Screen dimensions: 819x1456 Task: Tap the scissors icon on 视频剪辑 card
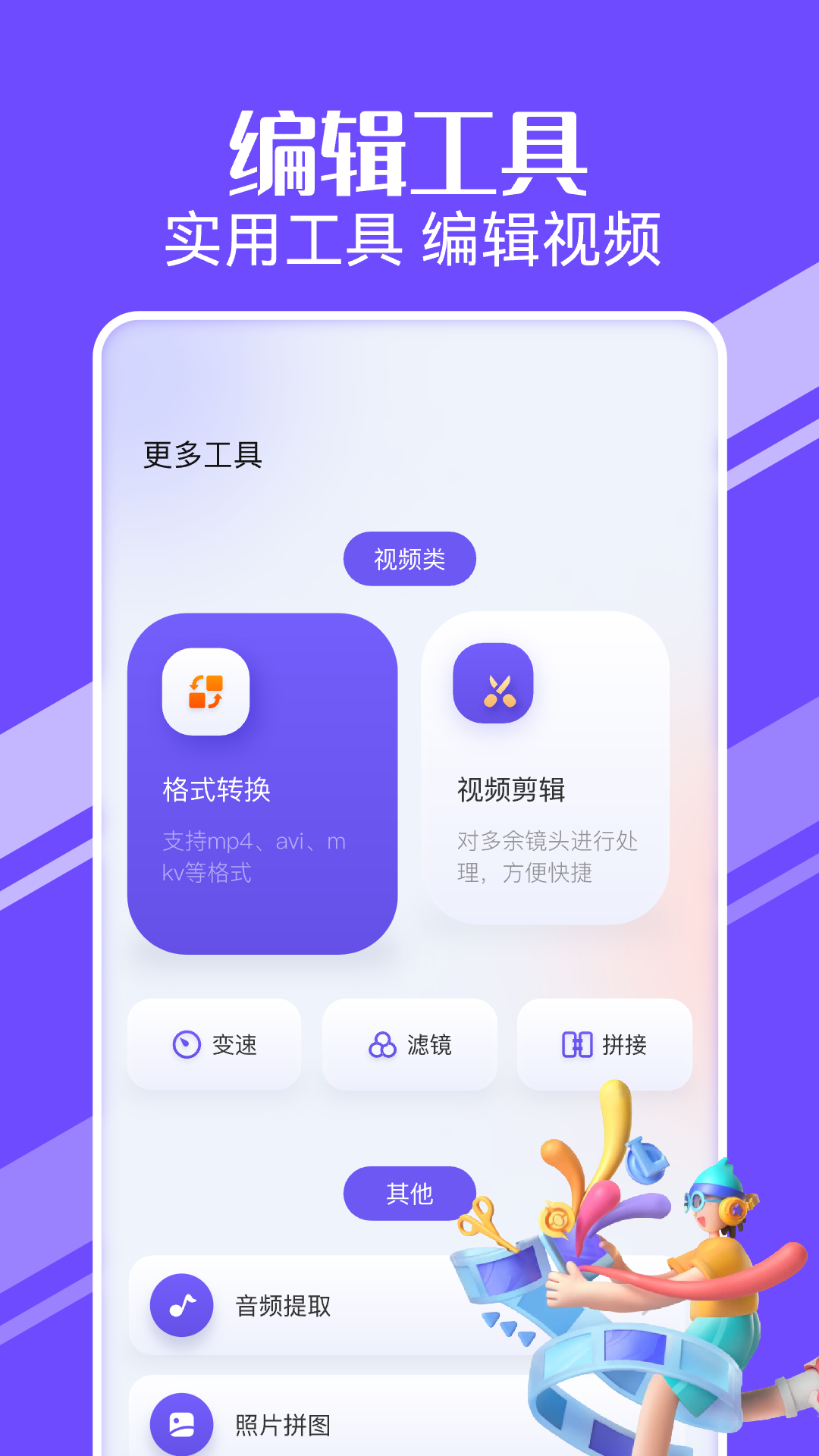(x=494, y=685)
